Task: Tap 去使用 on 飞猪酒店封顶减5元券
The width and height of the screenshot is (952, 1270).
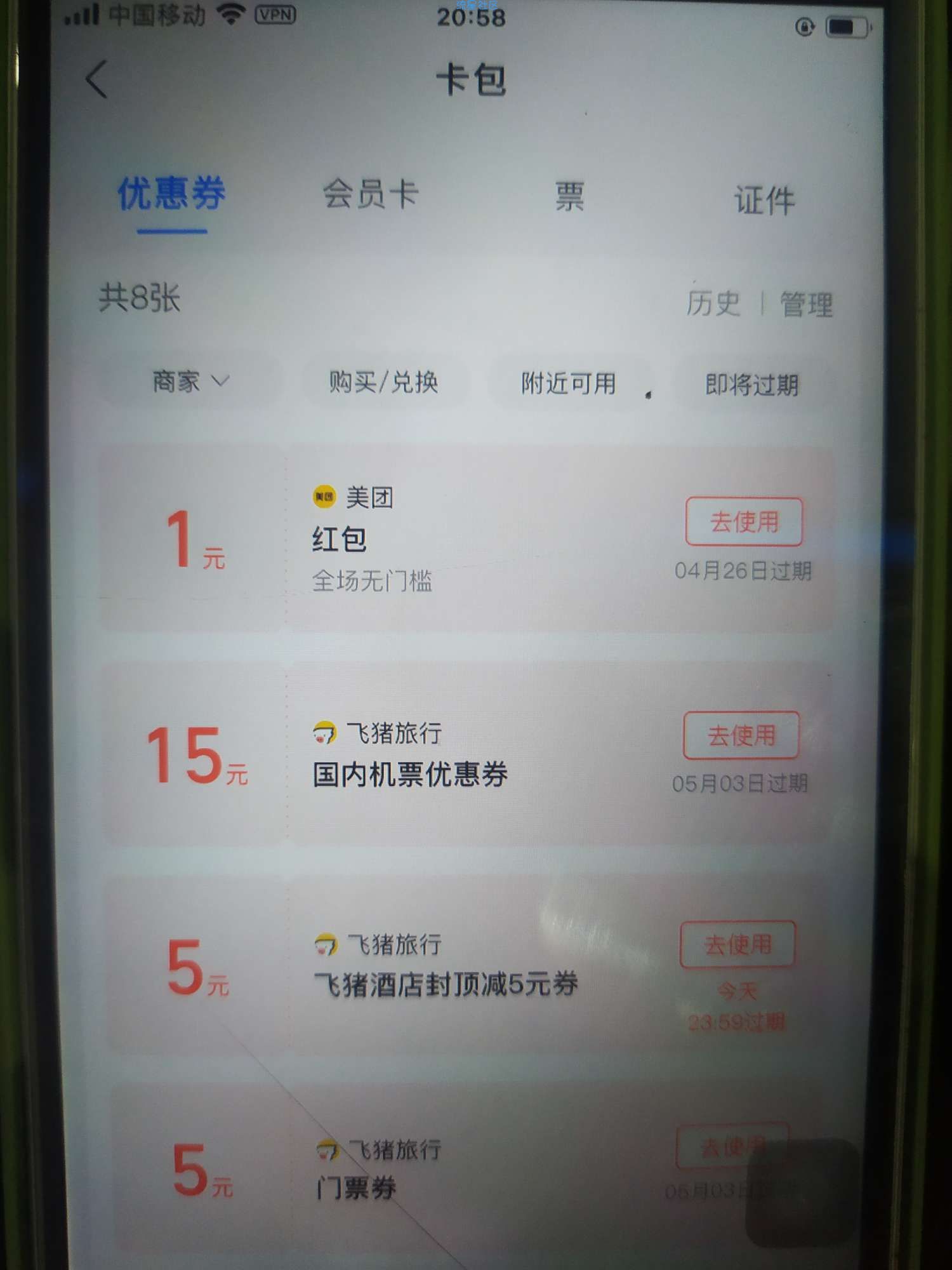Action: point(737,945)
